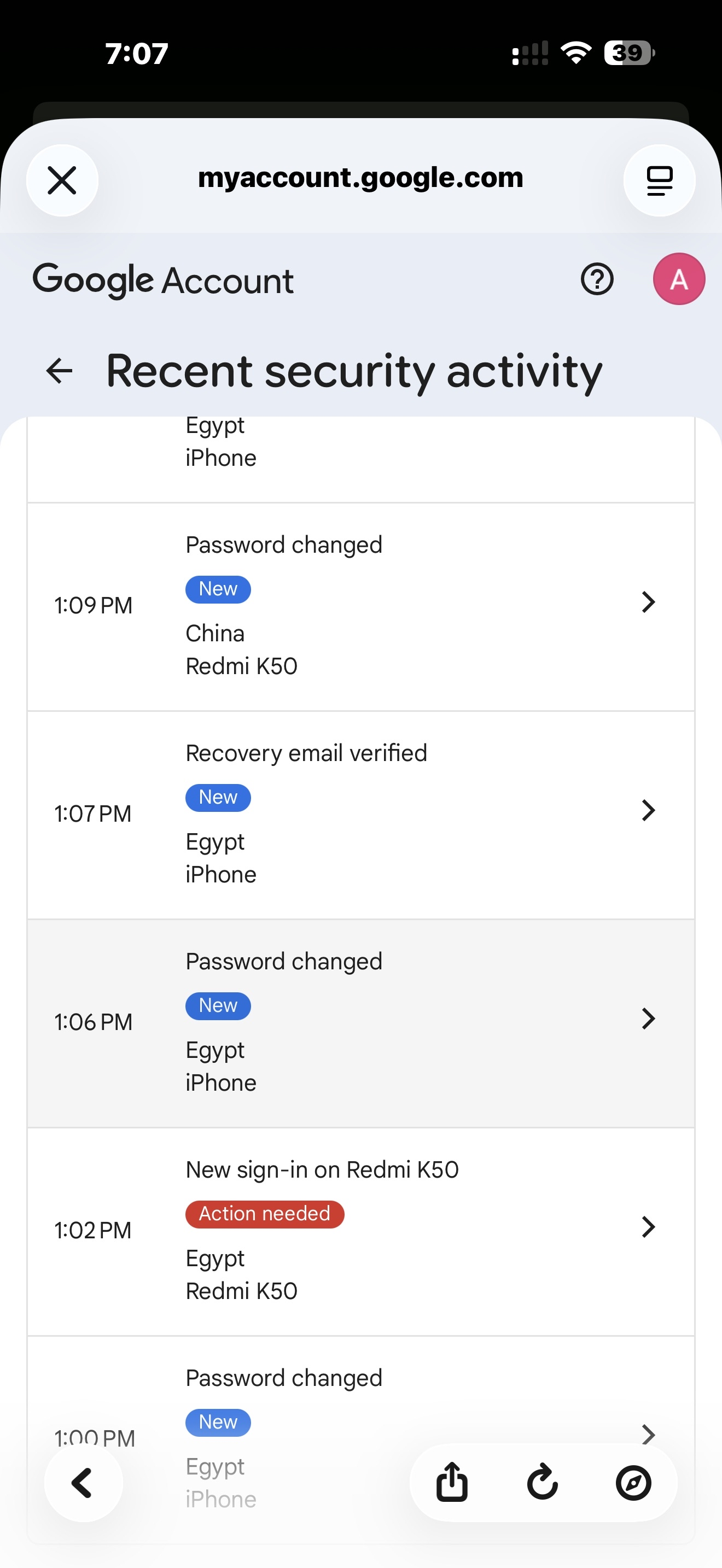Open the Google Account help icon
722x1568 pixels.
[x=597, y=279]
